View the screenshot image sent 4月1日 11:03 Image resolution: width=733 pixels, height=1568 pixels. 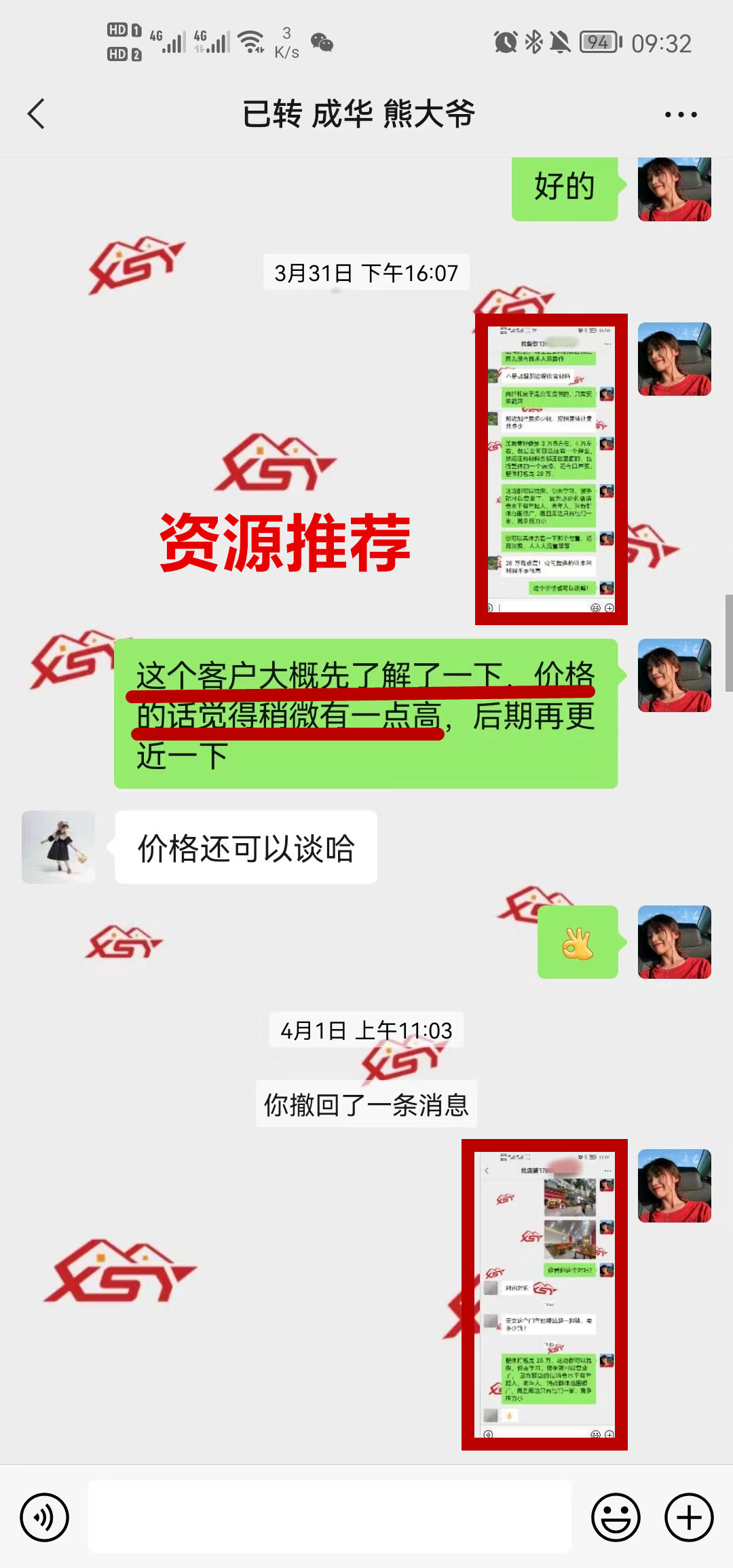(x=544, y=1294)
